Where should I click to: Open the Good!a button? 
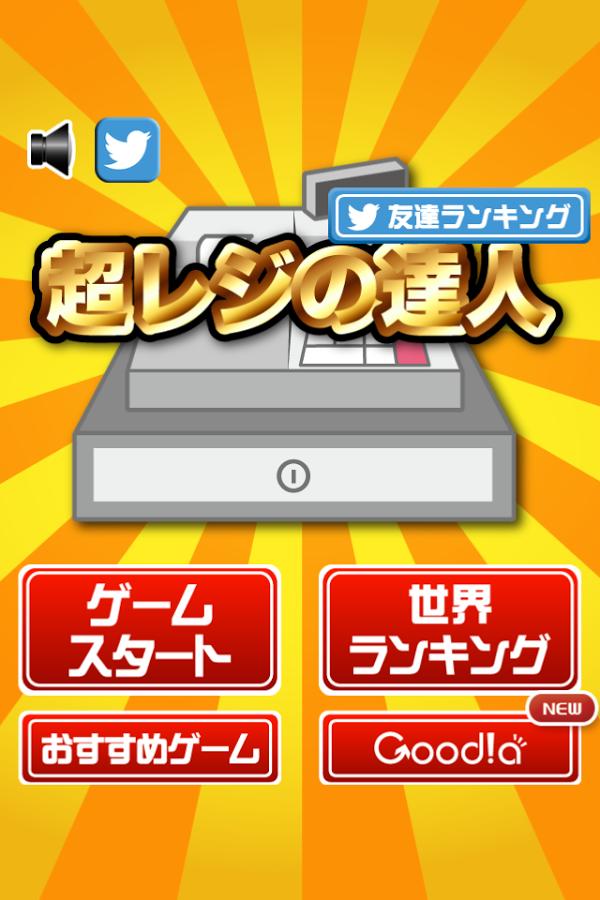[x=448, y=748]
